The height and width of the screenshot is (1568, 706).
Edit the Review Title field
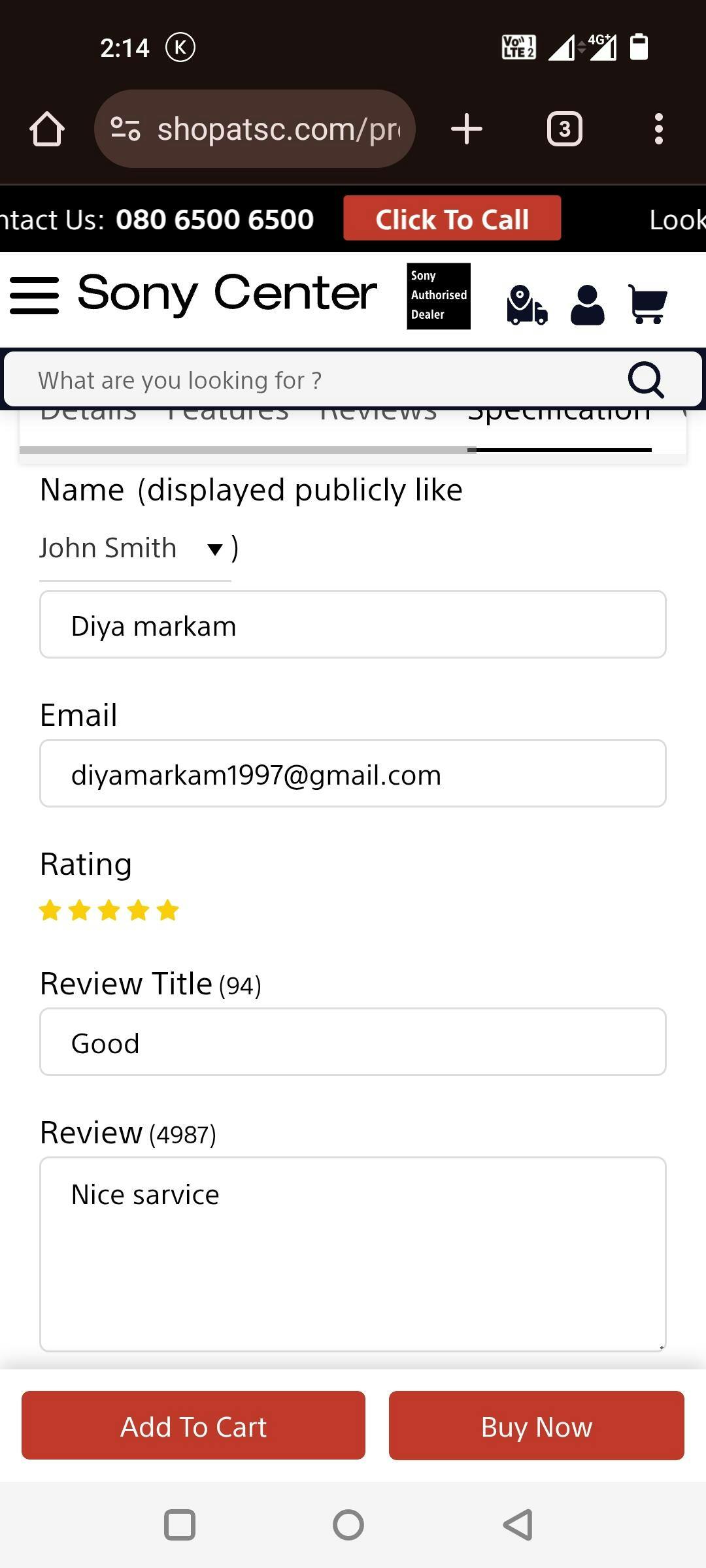353,1042
